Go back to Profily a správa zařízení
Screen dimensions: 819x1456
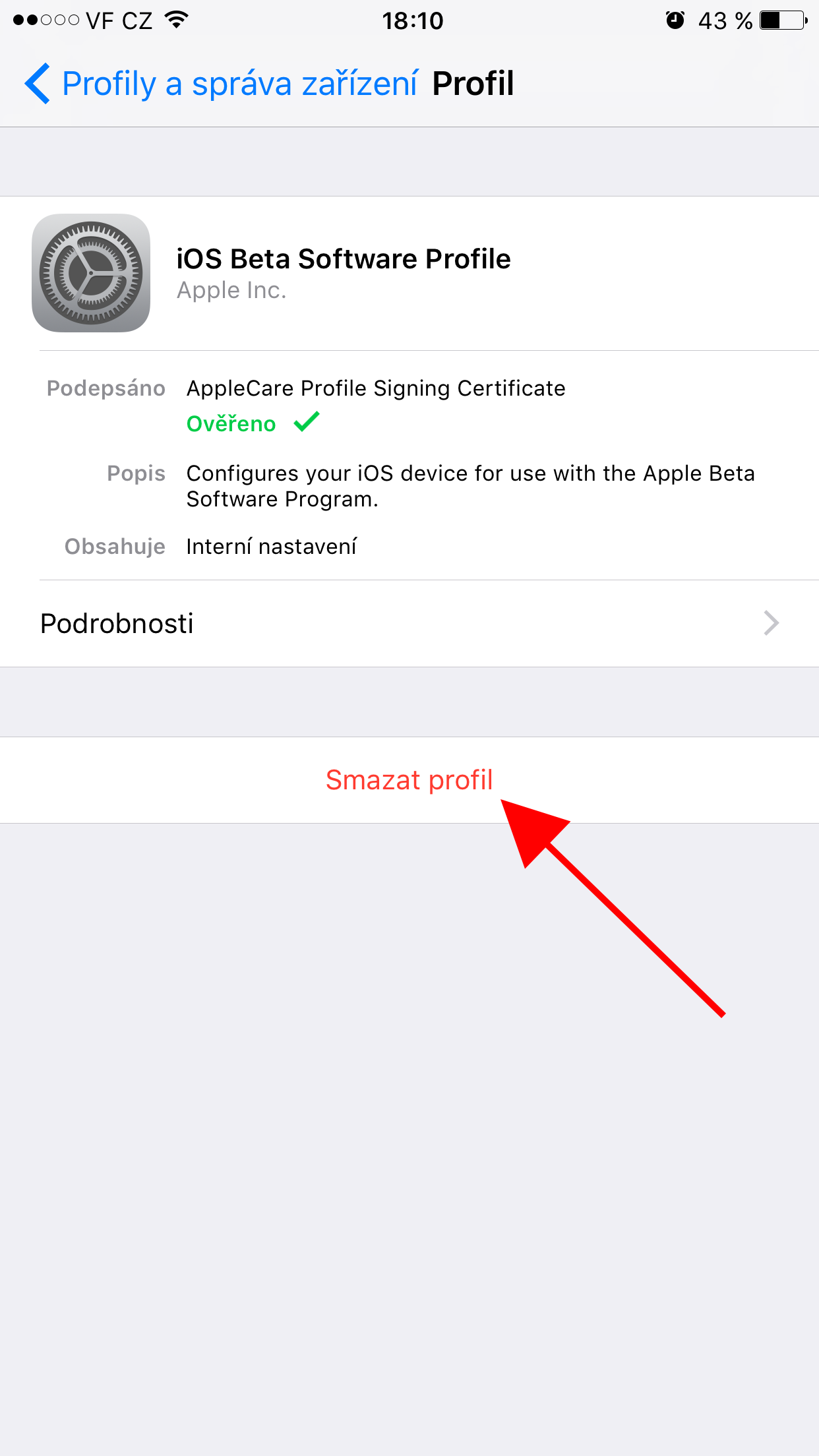pyautogui.click(x=221, y=84)
